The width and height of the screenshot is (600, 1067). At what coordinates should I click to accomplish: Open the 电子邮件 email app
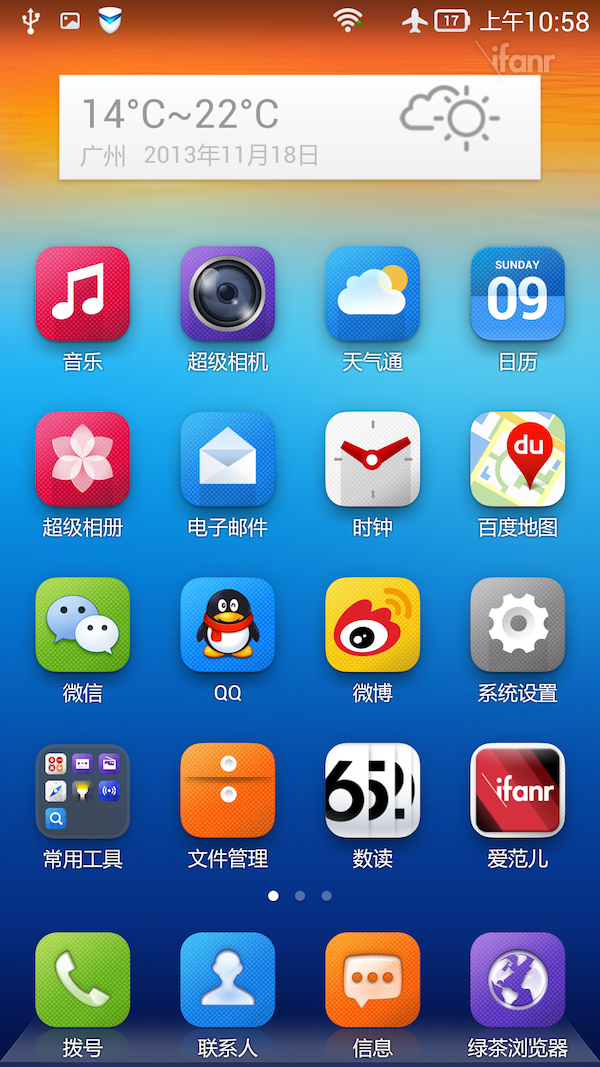click(227, 459)
